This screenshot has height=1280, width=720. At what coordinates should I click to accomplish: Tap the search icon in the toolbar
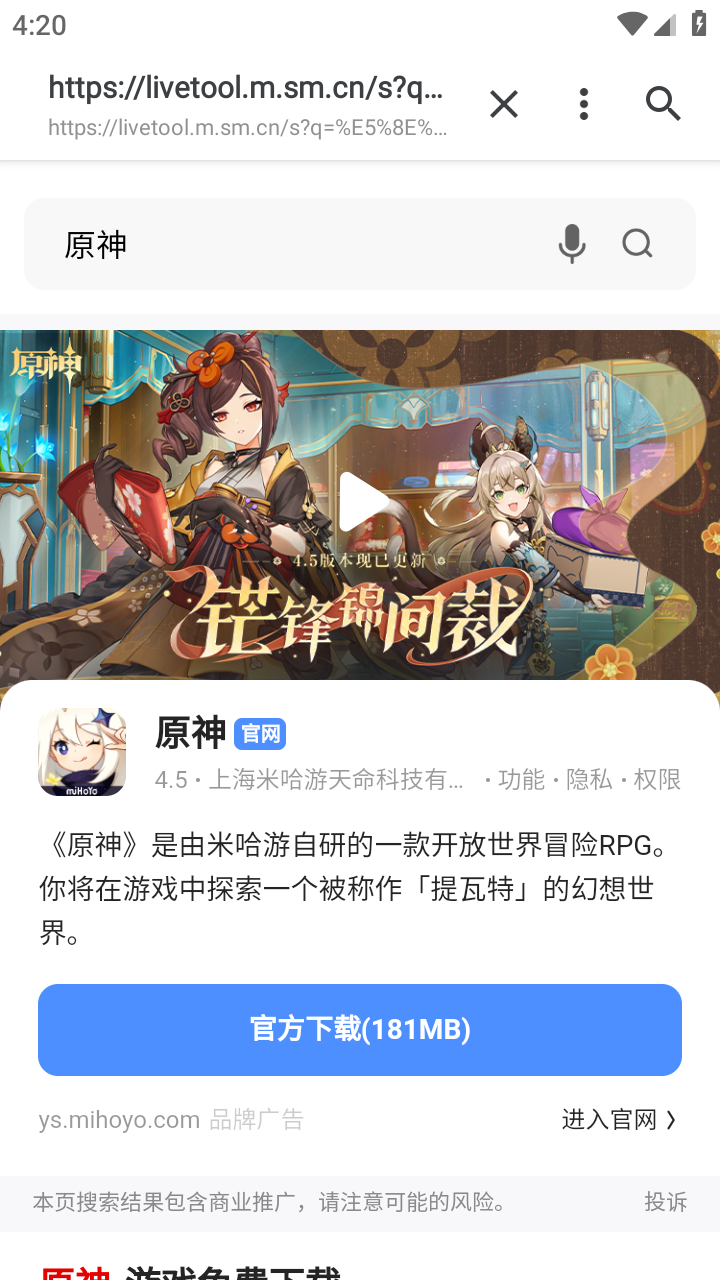click(x=663, y=104)
